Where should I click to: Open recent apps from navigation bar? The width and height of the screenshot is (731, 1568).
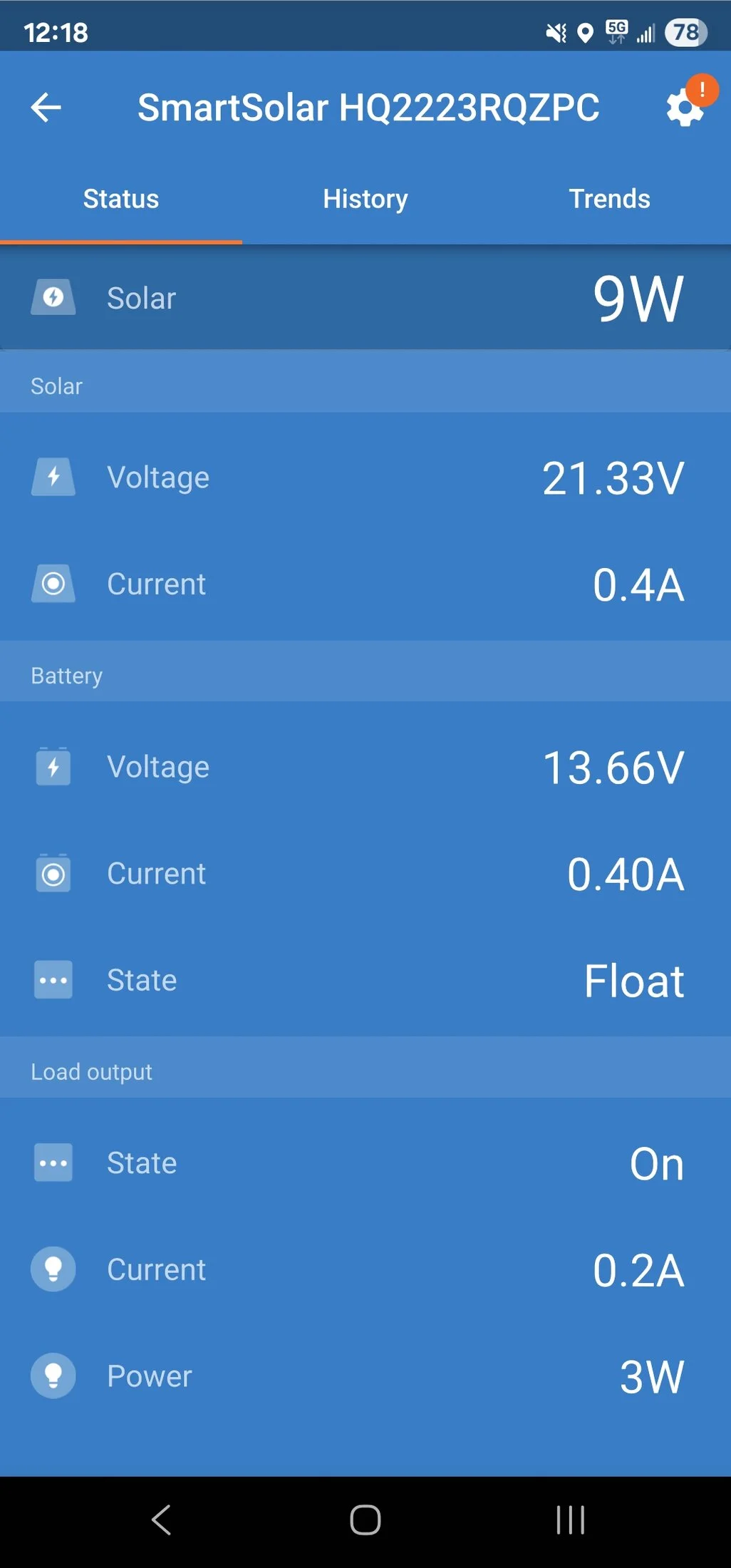[571, 1520]
